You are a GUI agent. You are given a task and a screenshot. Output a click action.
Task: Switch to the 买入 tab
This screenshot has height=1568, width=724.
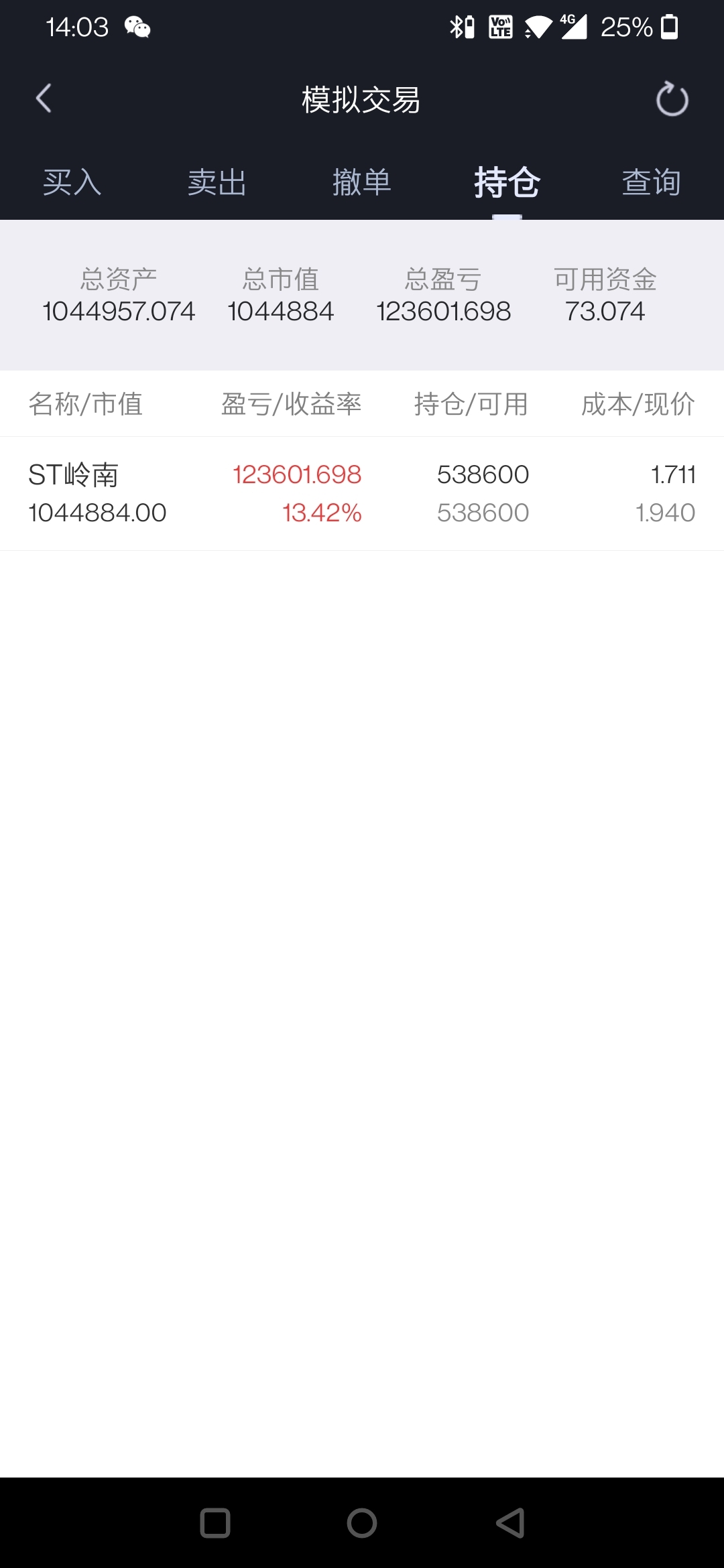click(x=72, y=182)
